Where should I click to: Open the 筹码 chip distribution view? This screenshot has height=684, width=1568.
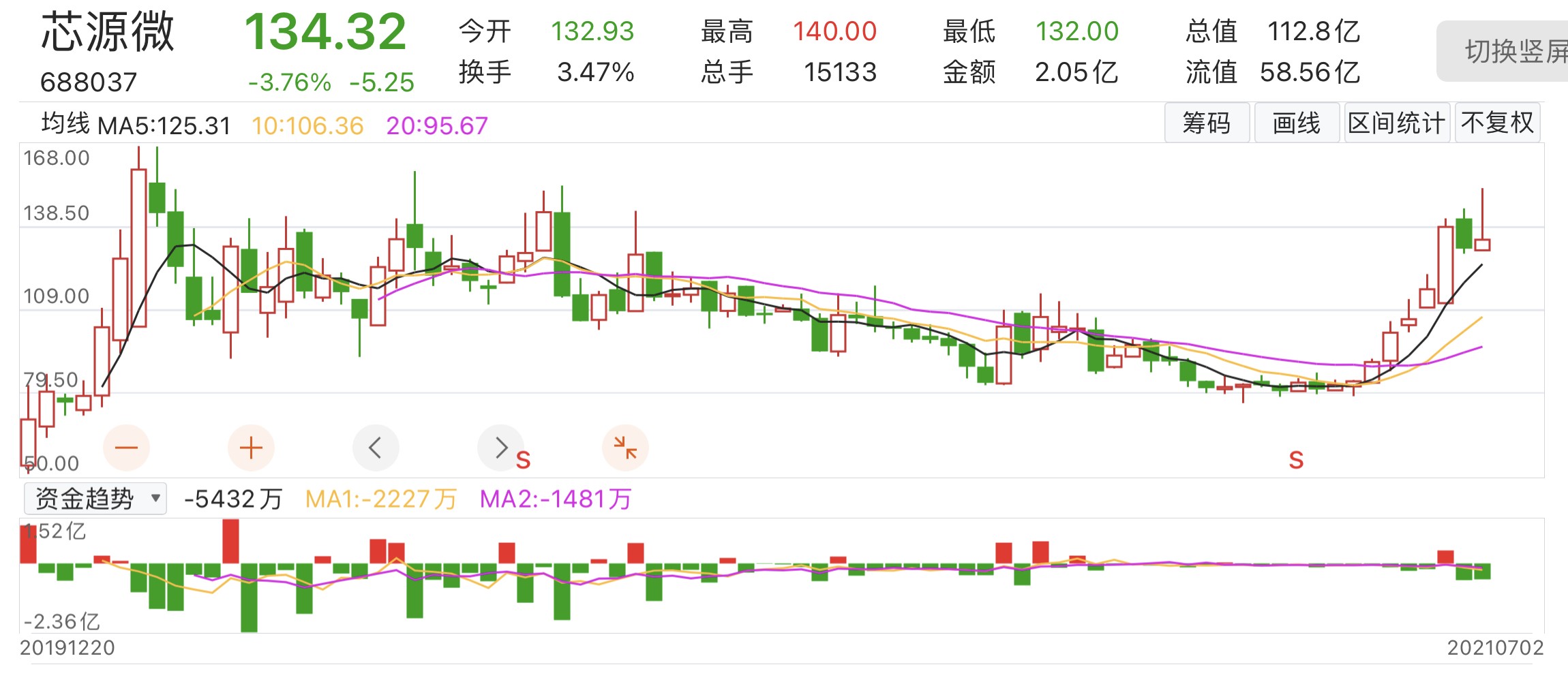click(1206, 123)
